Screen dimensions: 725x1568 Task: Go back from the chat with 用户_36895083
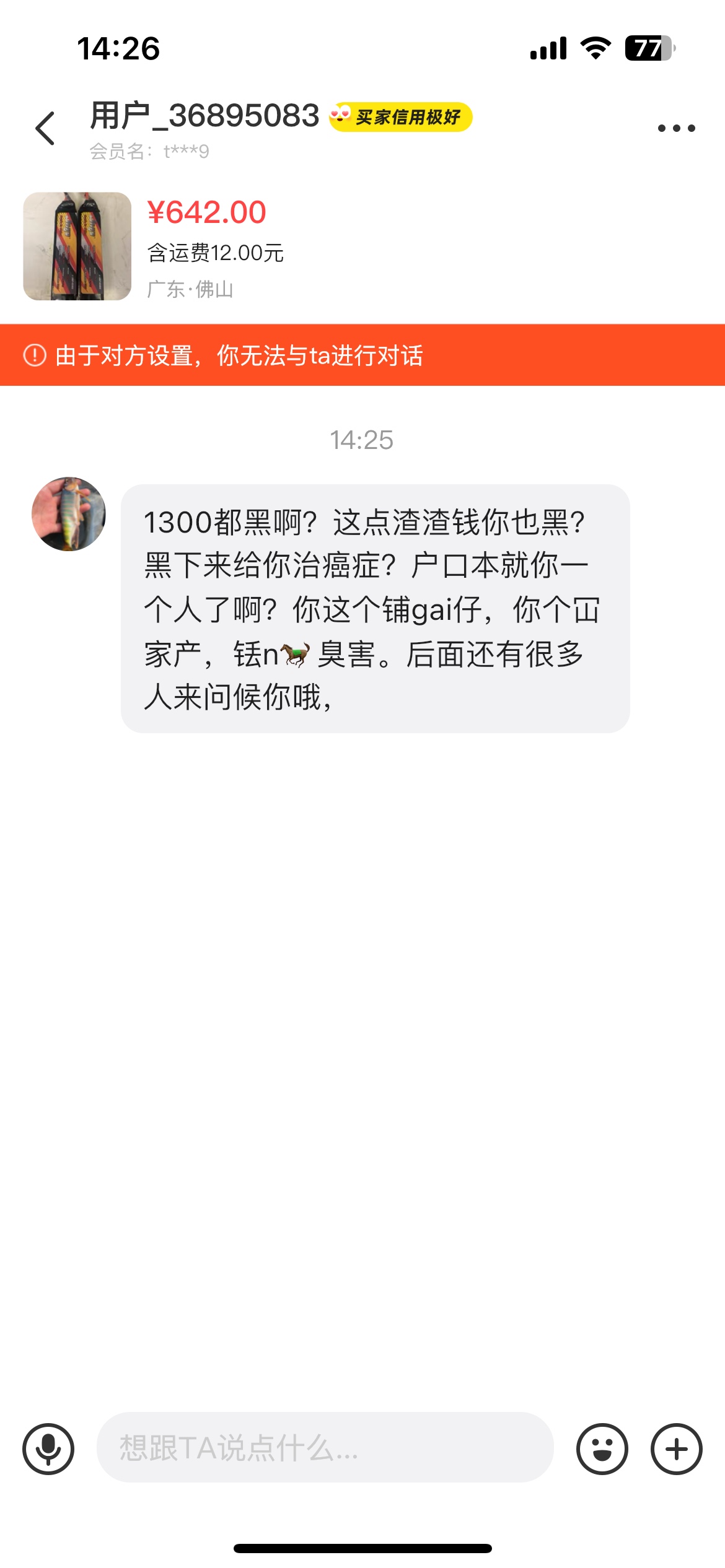(x=45, y=129)
